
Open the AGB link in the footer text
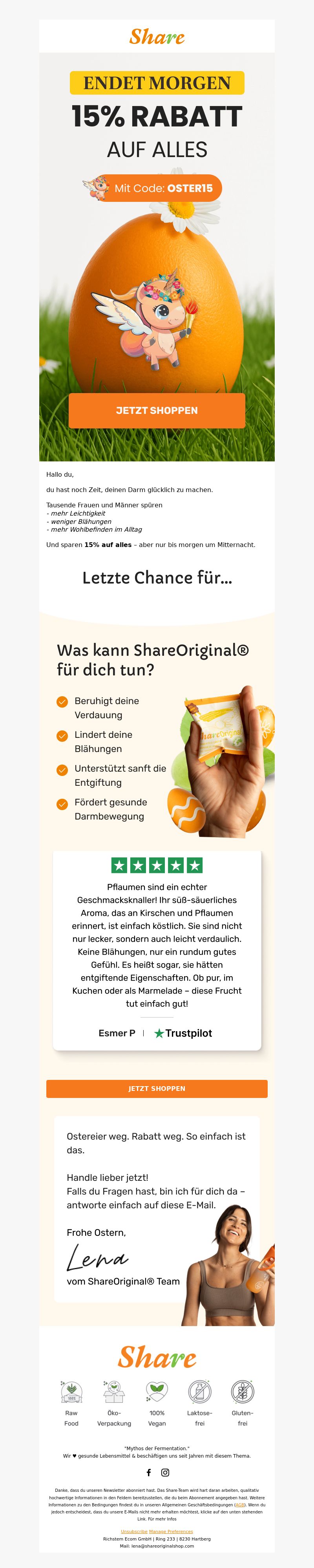(240, 1505)
